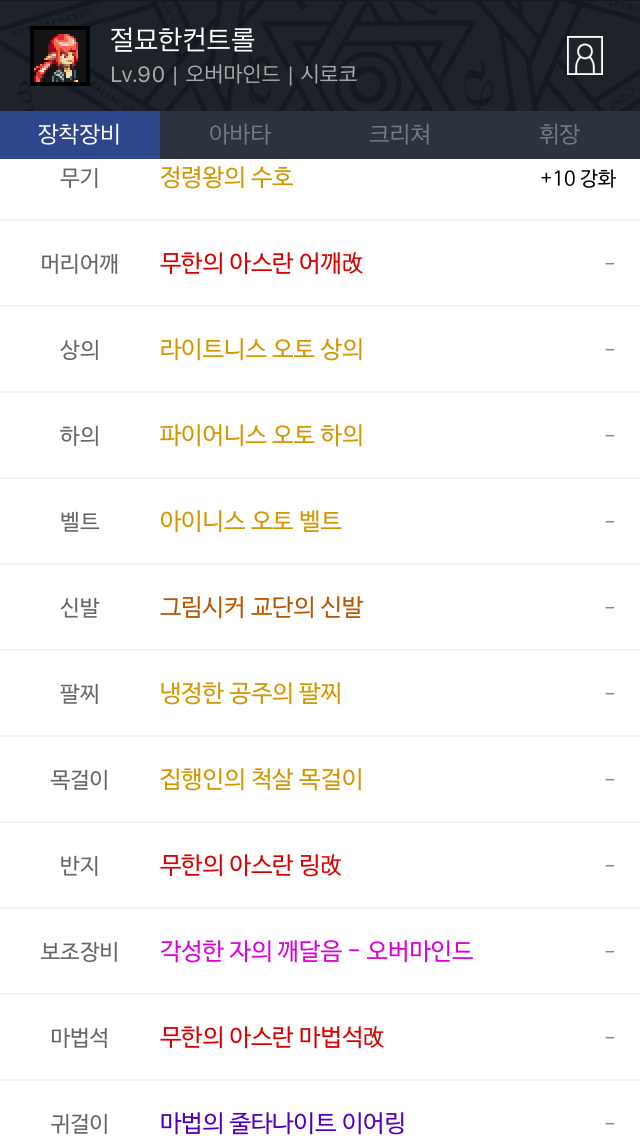The image size is (640, 1136).
Task: Switch to the 아바타 tab
Action: click(x=240, y=135)
